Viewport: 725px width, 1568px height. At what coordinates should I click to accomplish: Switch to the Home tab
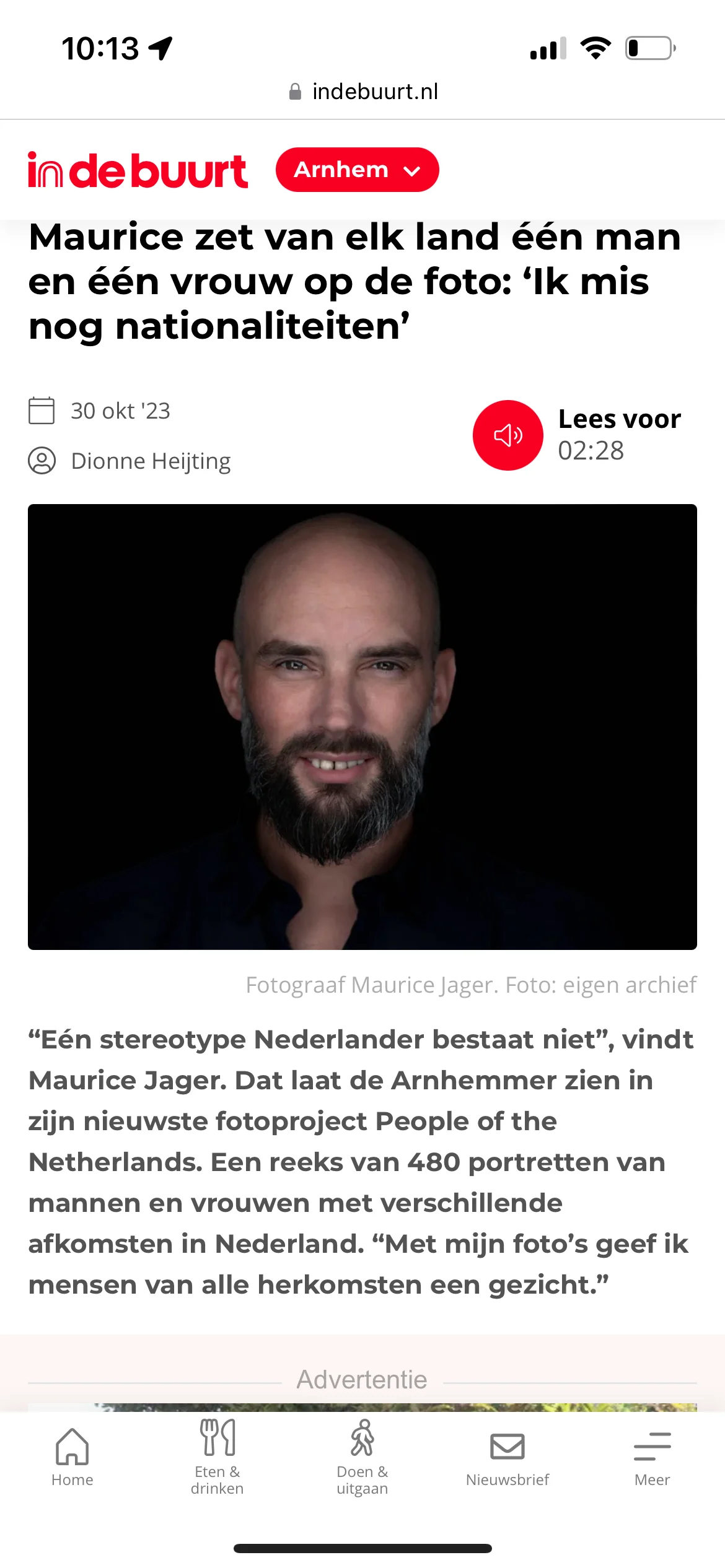(72, 1457)
